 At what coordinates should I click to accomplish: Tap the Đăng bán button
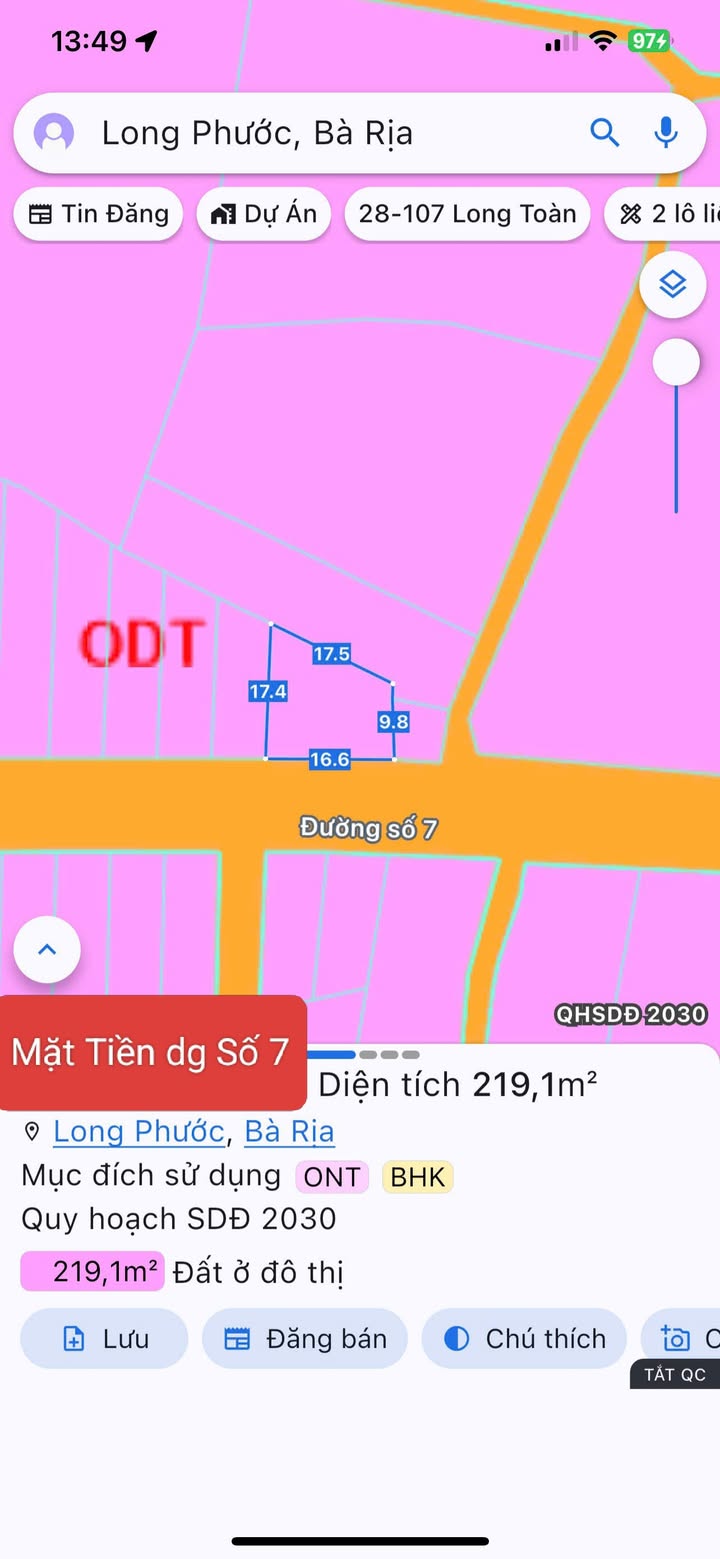305,1338
